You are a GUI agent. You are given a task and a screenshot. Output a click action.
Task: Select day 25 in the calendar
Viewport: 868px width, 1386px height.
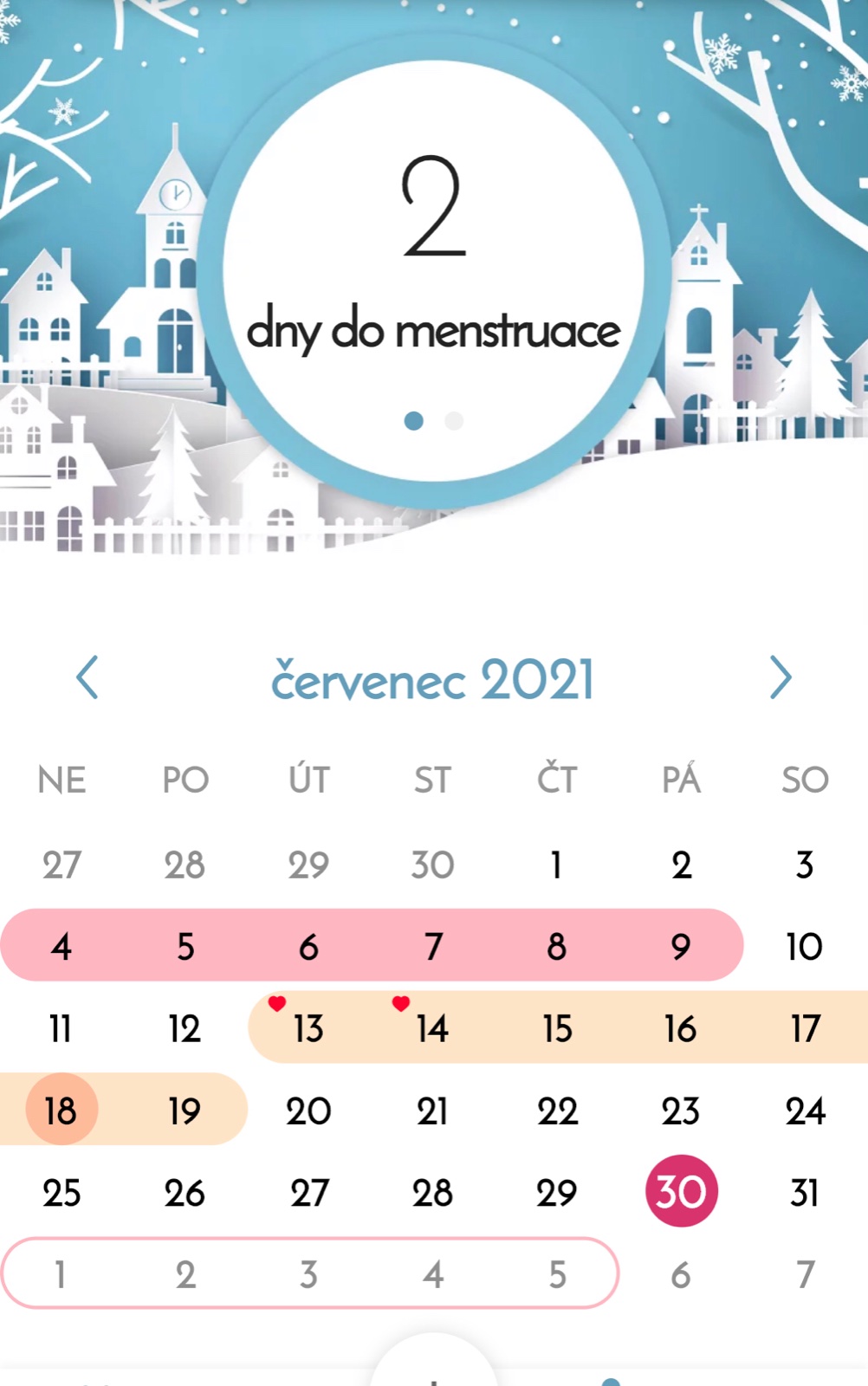pos(62,1192)
